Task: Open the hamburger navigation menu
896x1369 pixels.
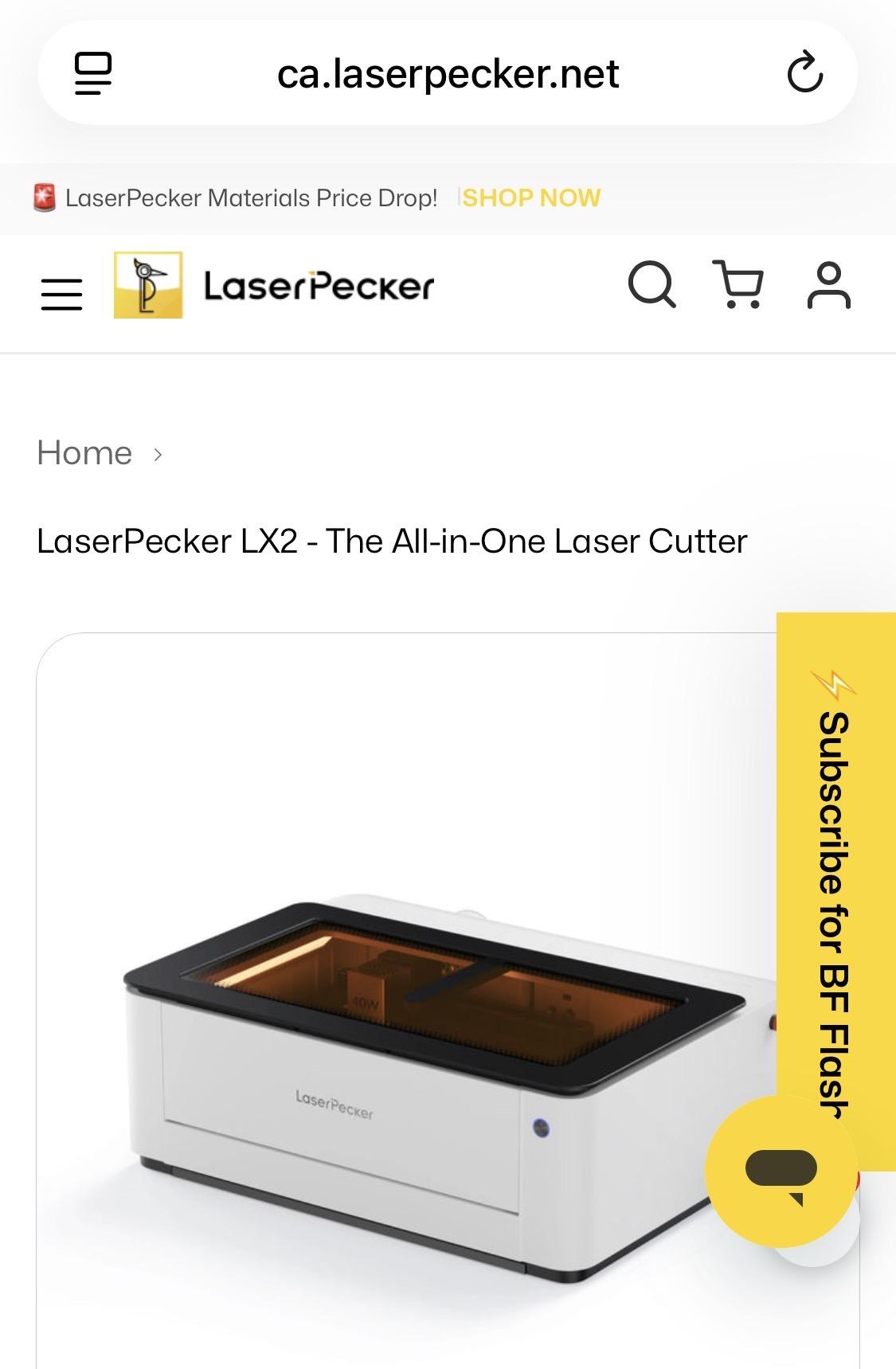Action: click(61, 293)
